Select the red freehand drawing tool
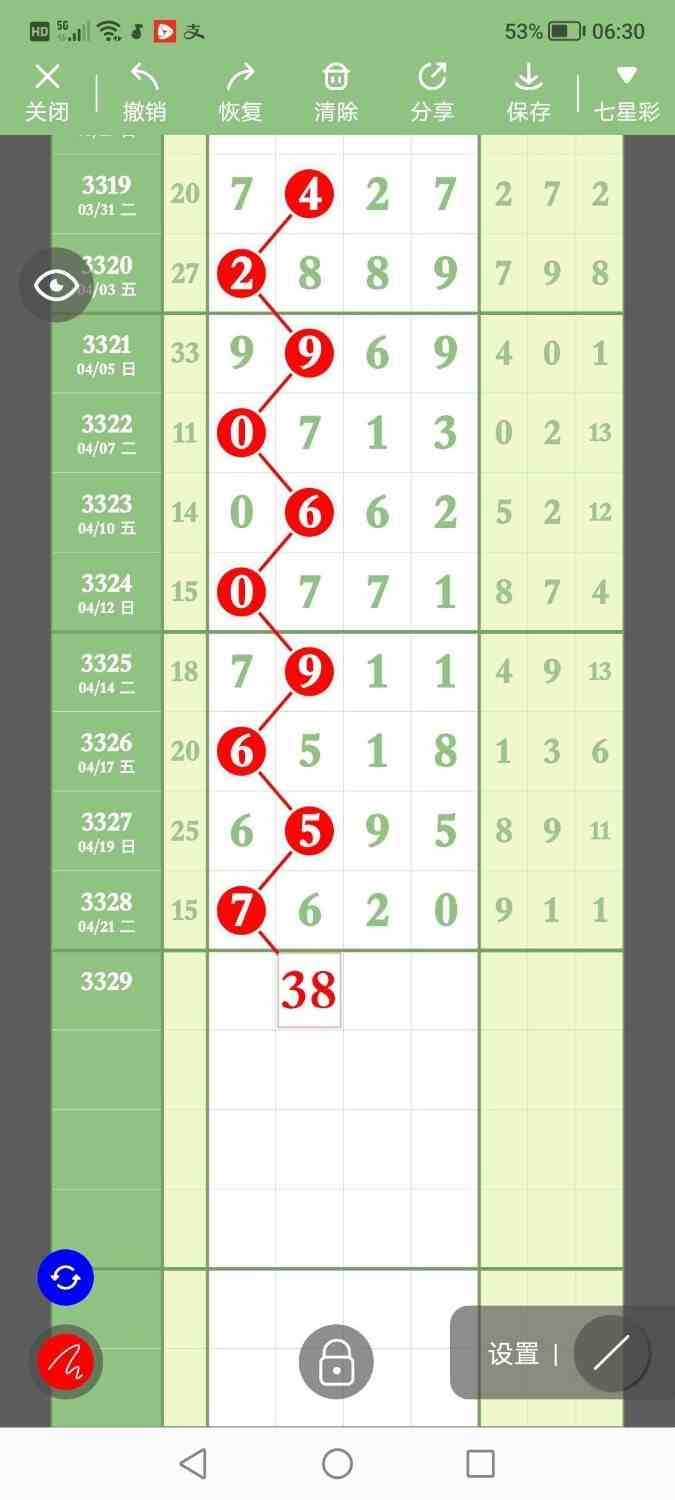The height and width of the screenshot is (1500, 675). pos(66,1360)
